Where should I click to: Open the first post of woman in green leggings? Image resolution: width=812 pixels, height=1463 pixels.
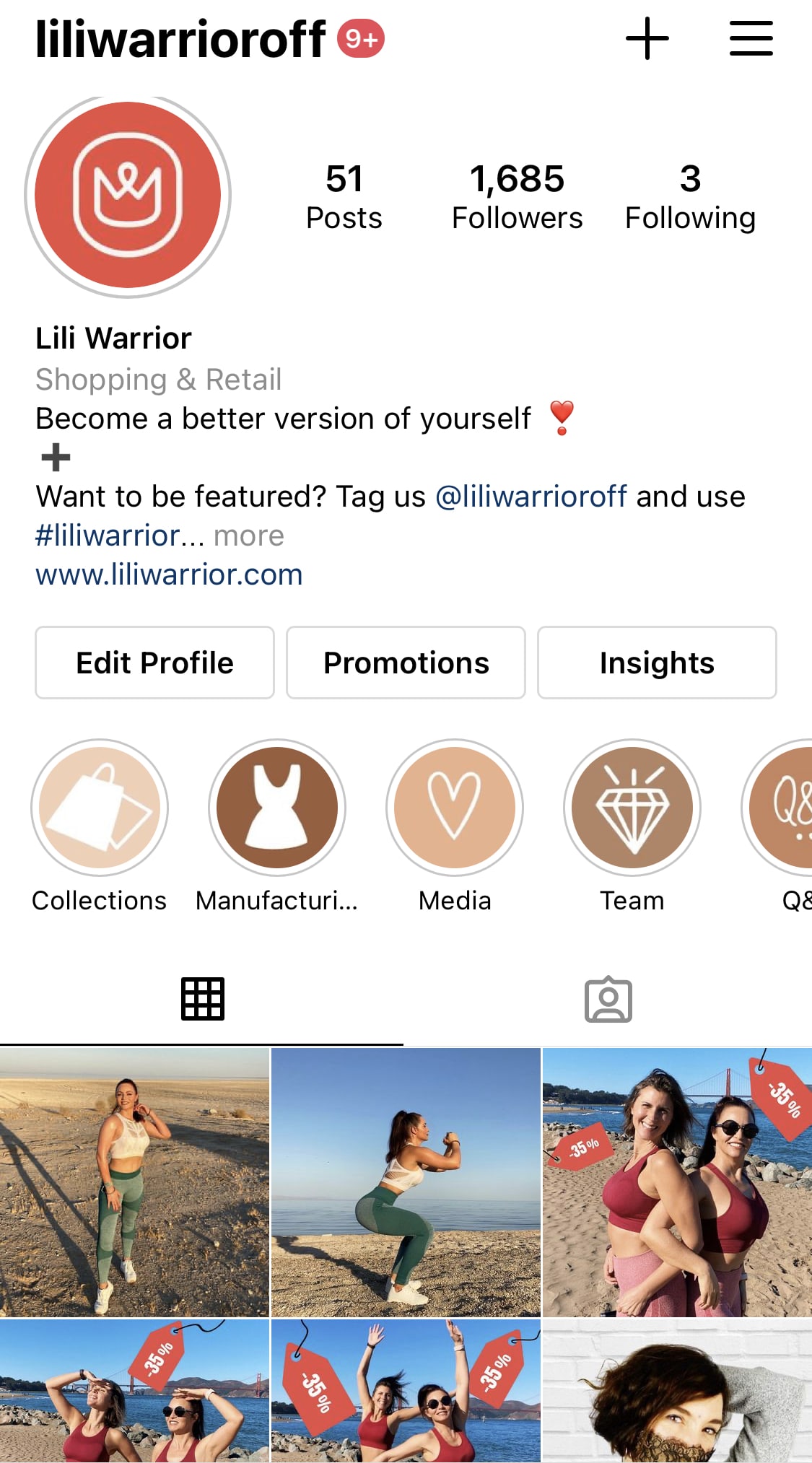click(x=134, y=1182)
